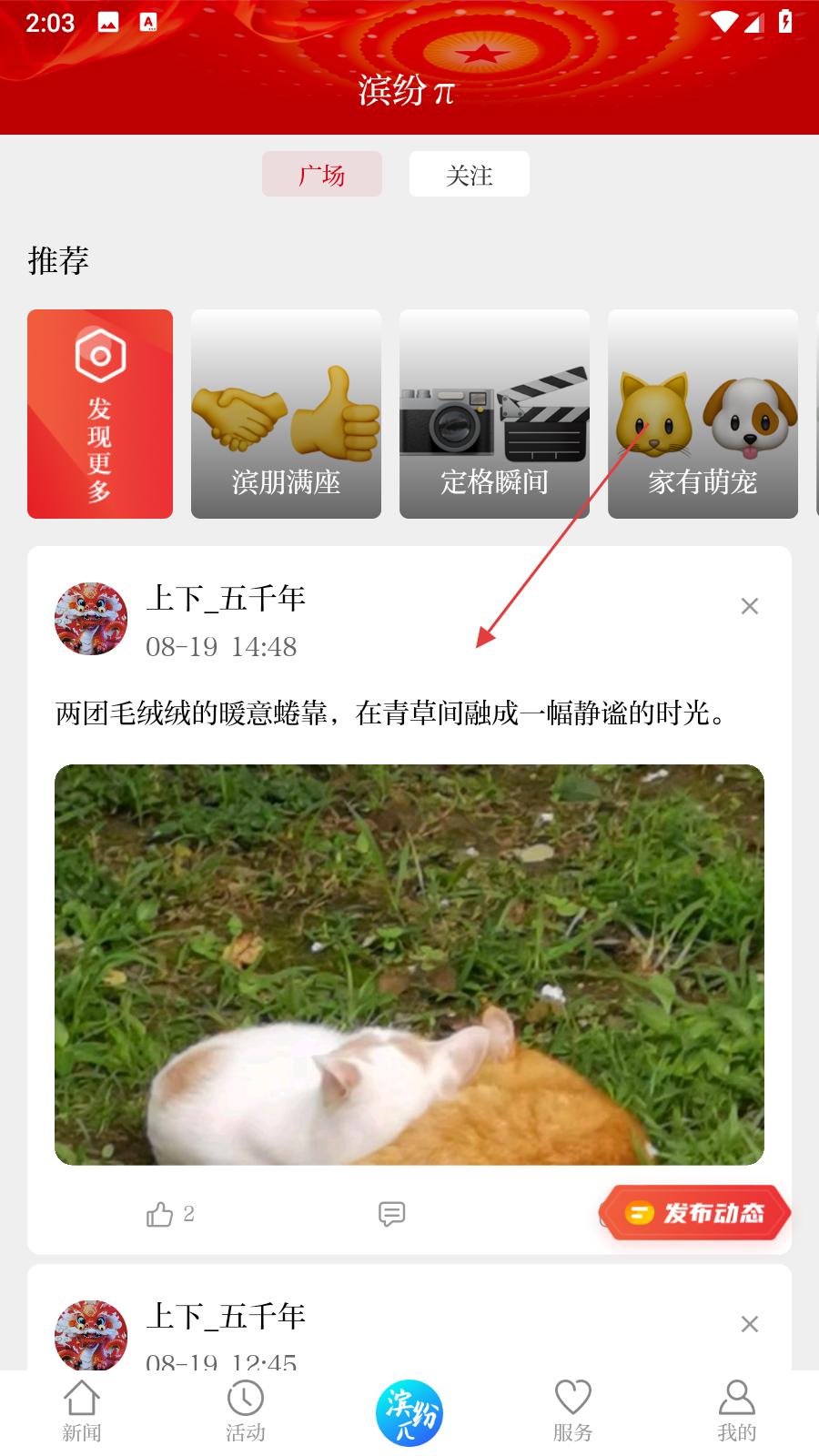
Task: Dismiss the 08-19 14:48 post
Action: tap(749, 606)
